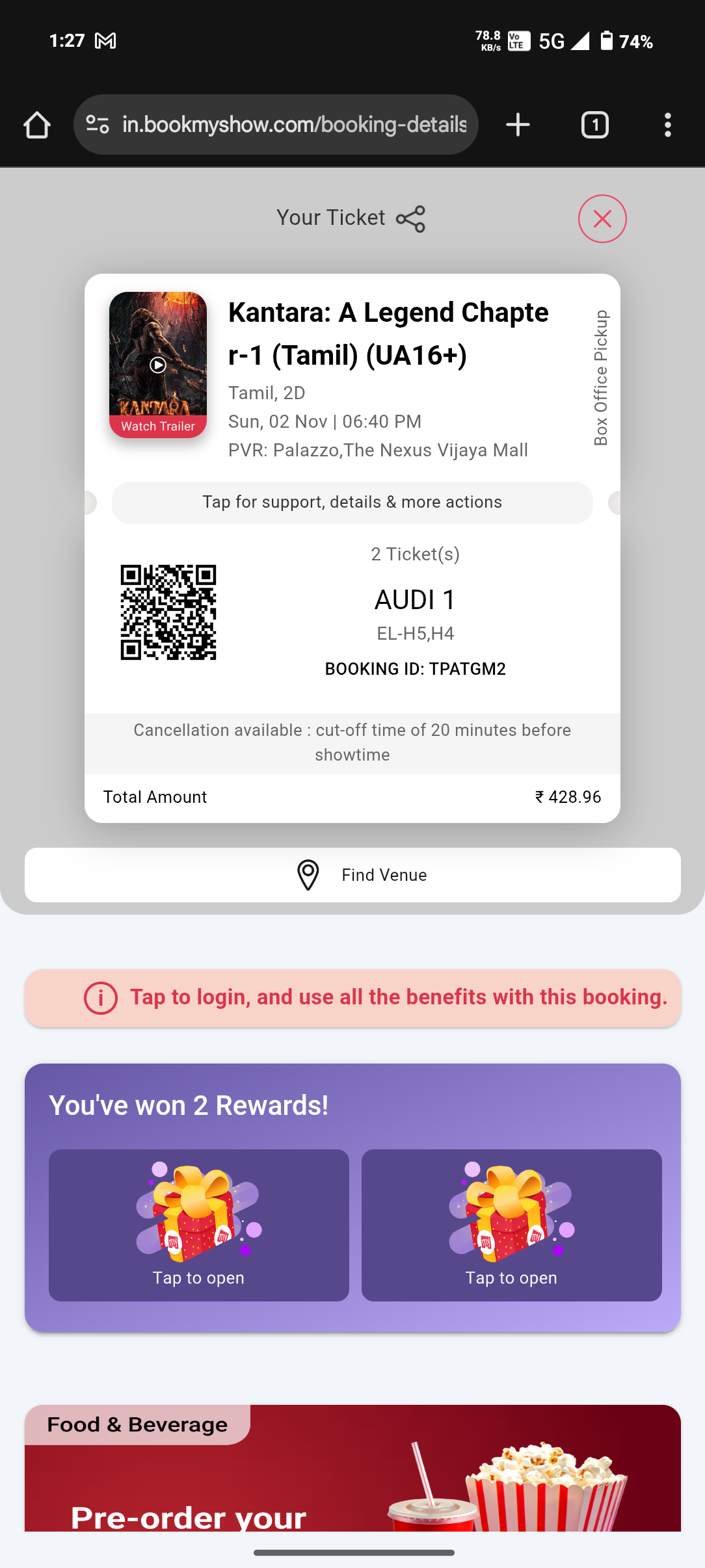The image size is (705, 1568).
Task: Watch the Kantara trailer
Action: click(158, 365)
